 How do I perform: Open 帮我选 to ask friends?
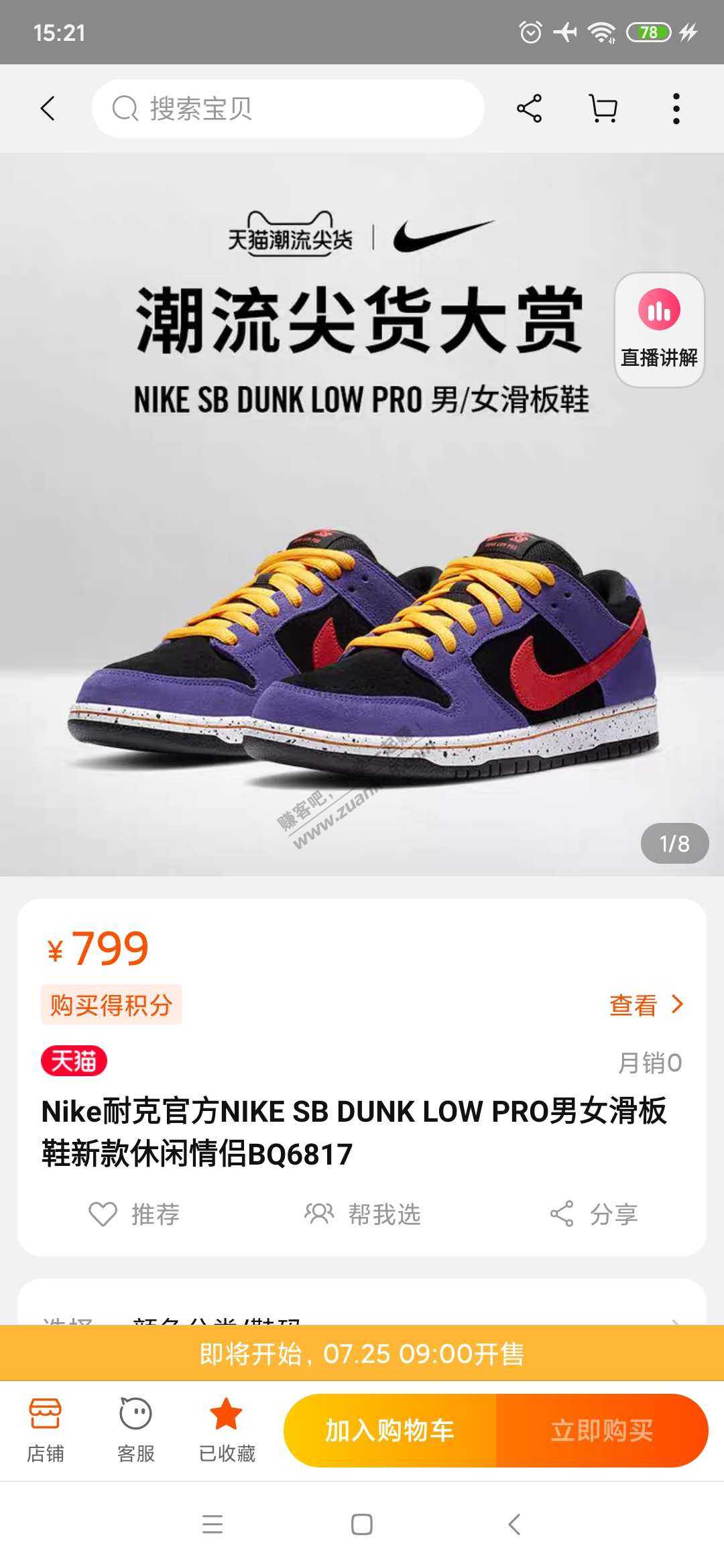click(x=363, y=1214)
